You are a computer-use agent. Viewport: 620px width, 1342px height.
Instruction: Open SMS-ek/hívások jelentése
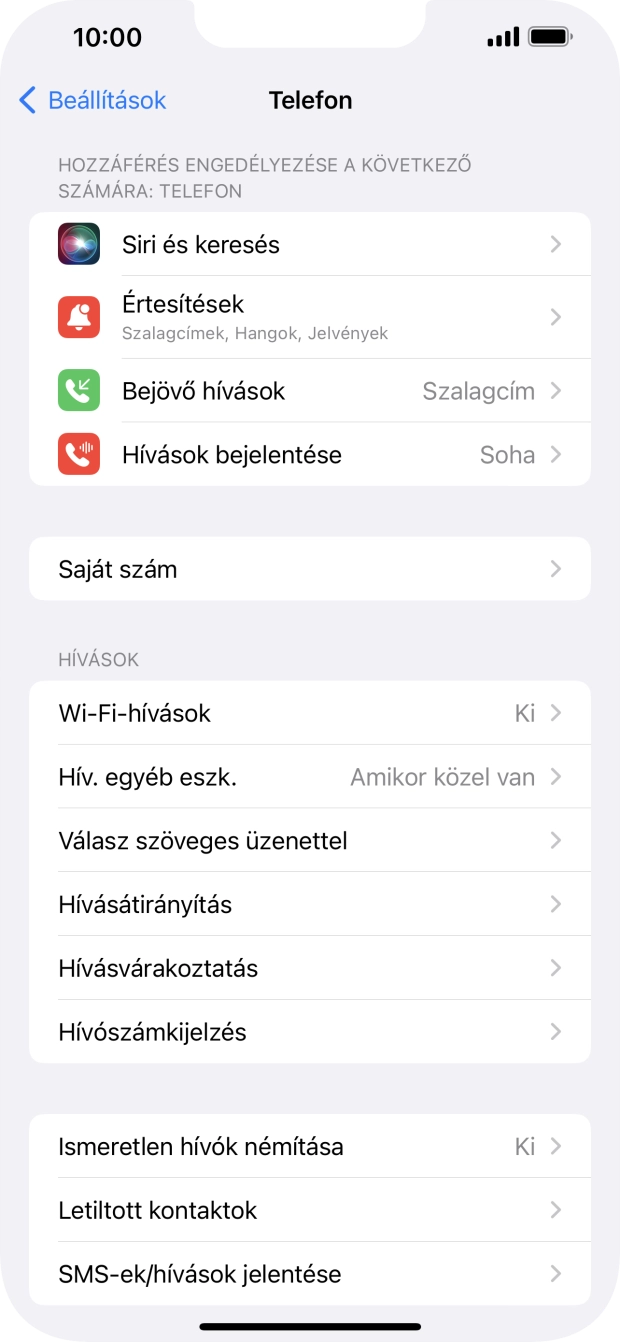pos(310,1274)
